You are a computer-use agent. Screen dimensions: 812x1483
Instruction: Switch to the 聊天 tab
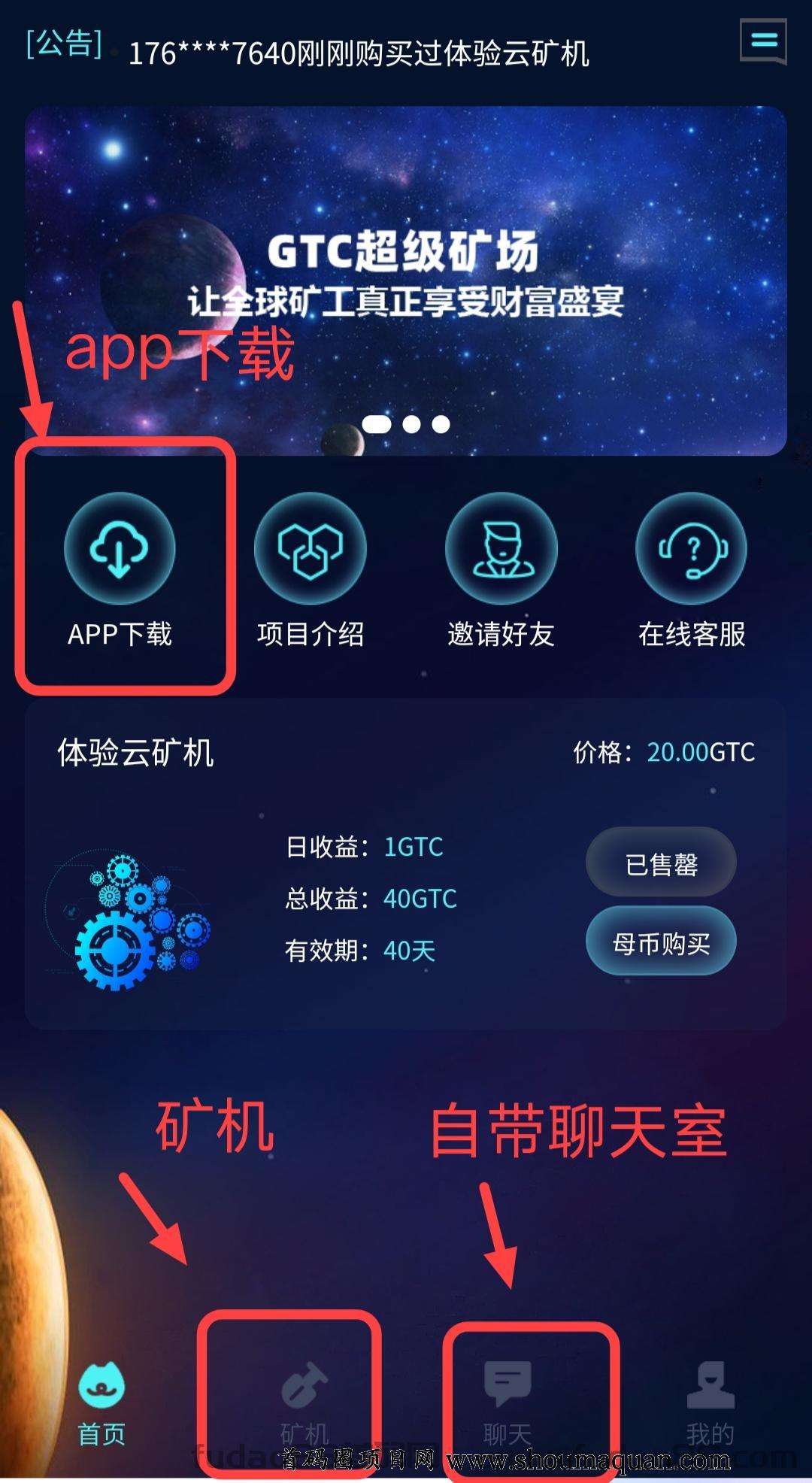click(x=507, y=1405)
